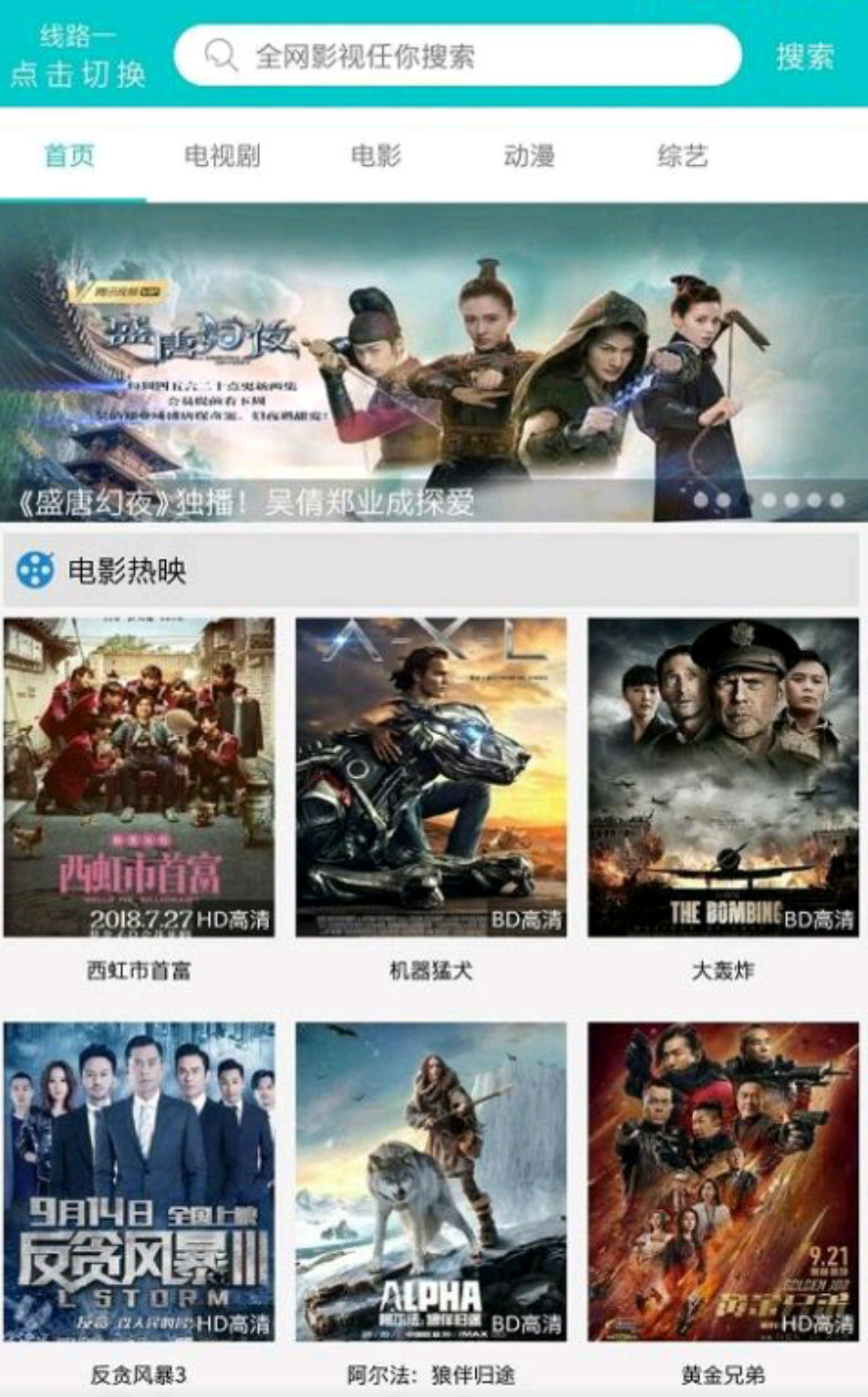Select the 首页 tab
Image resolution: width=868 pixels, height=1397 pixels.
[x=70, y=156]
